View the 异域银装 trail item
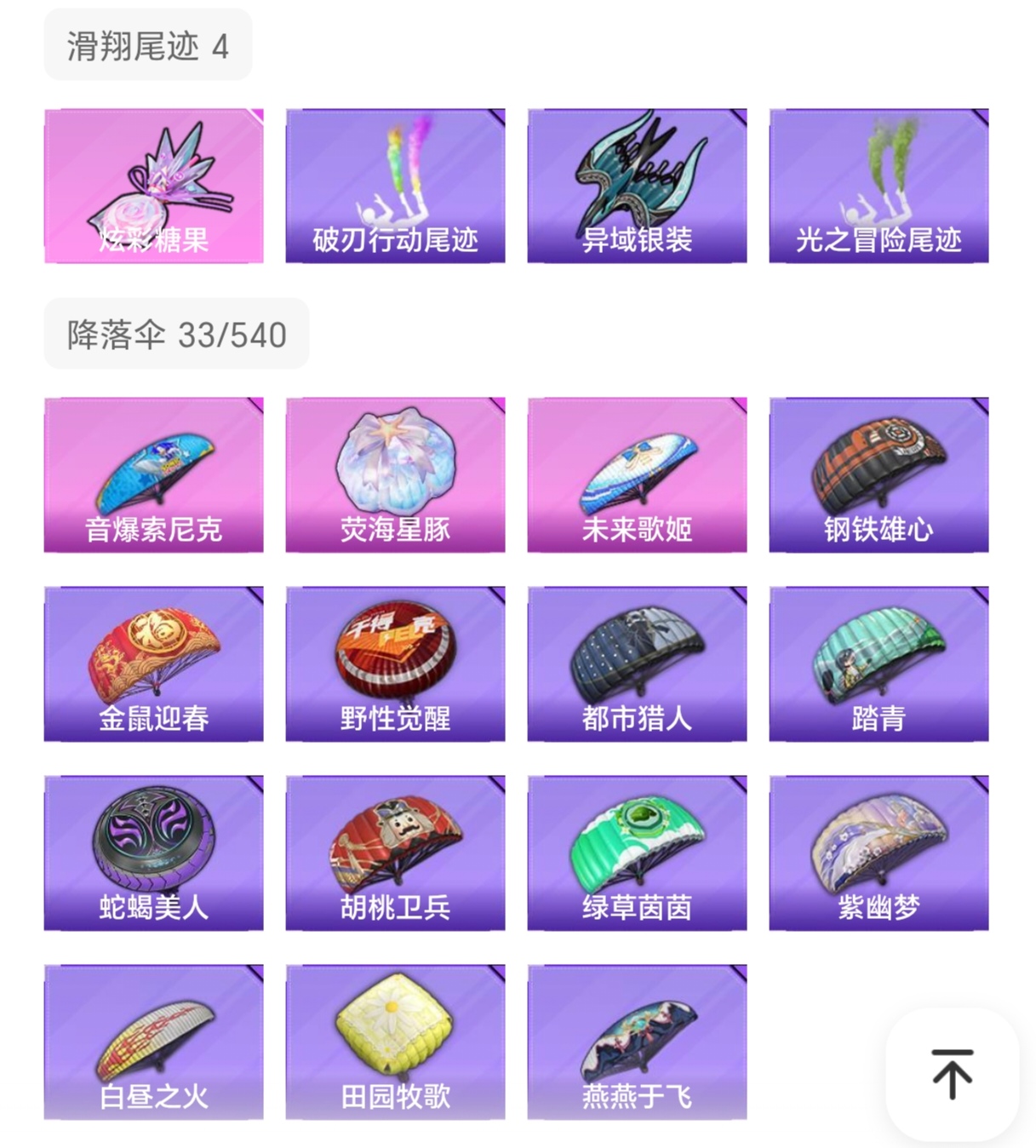The height and width of the screenshot is (1148, 1036). click(637, 186)
